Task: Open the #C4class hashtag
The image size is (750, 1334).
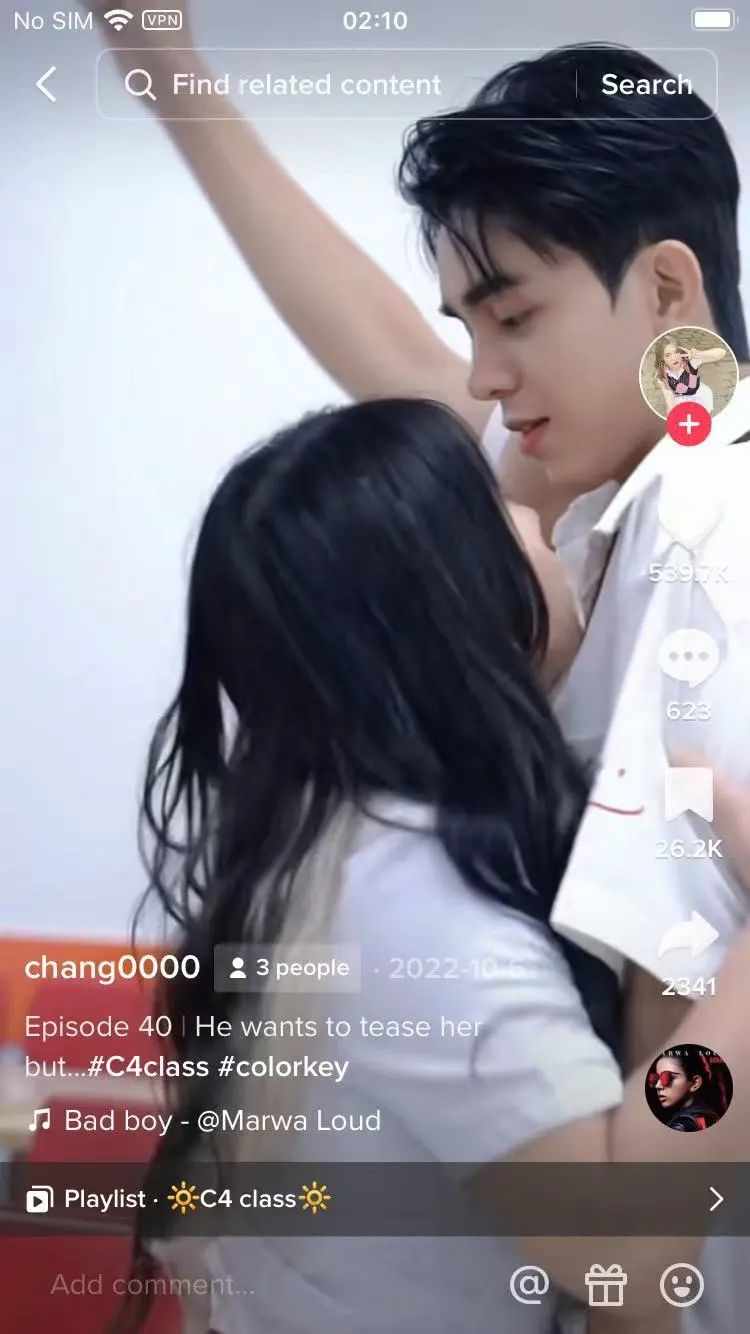Action: pos(148,1066)
